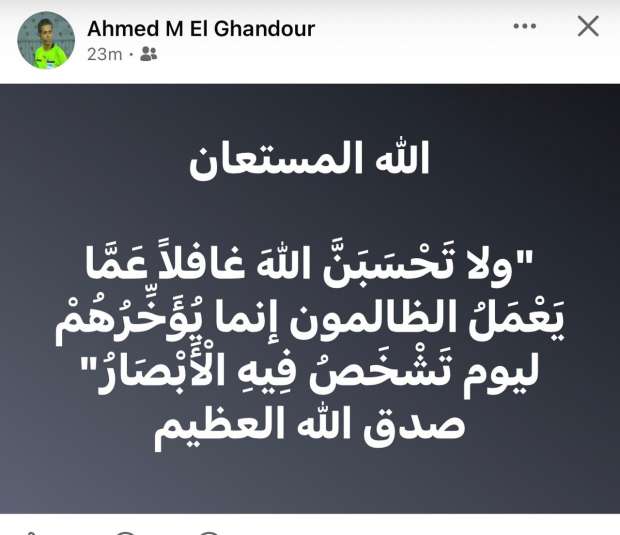Open the post's three-dot options menu
This screenshot has height=535, width=620.
(525, 27)
